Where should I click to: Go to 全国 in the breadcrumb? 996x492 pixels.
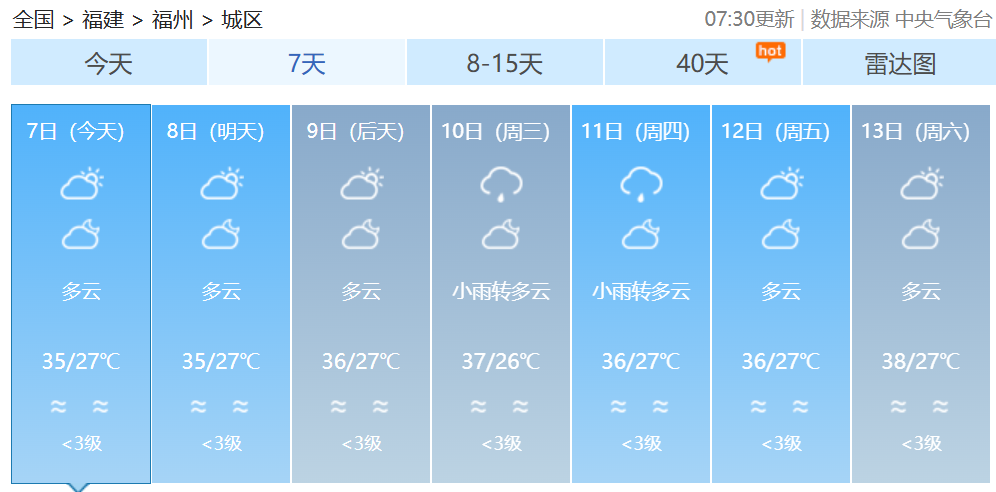click(x=33, y=19)
